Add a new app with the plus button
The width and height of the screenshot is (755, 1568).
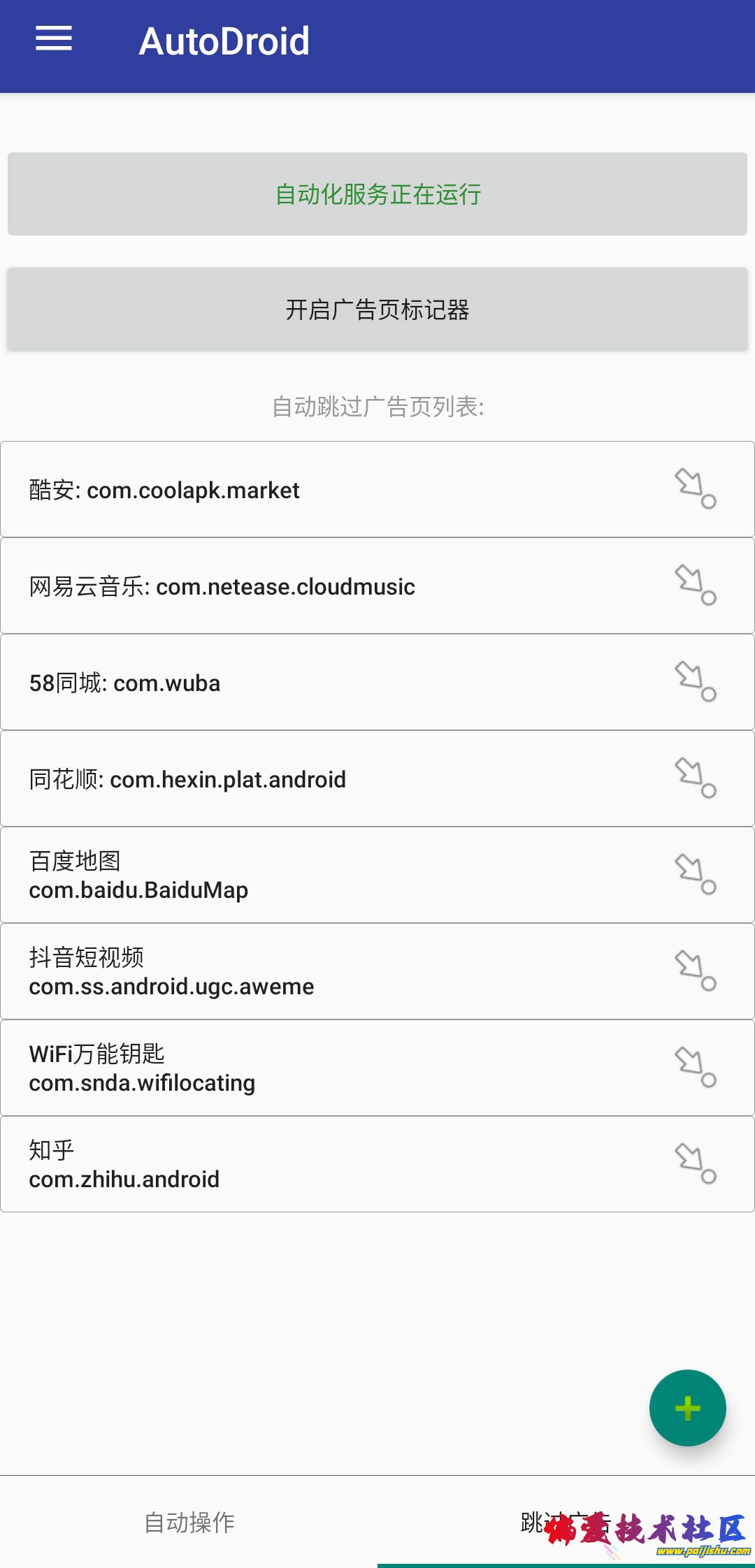687,1408
